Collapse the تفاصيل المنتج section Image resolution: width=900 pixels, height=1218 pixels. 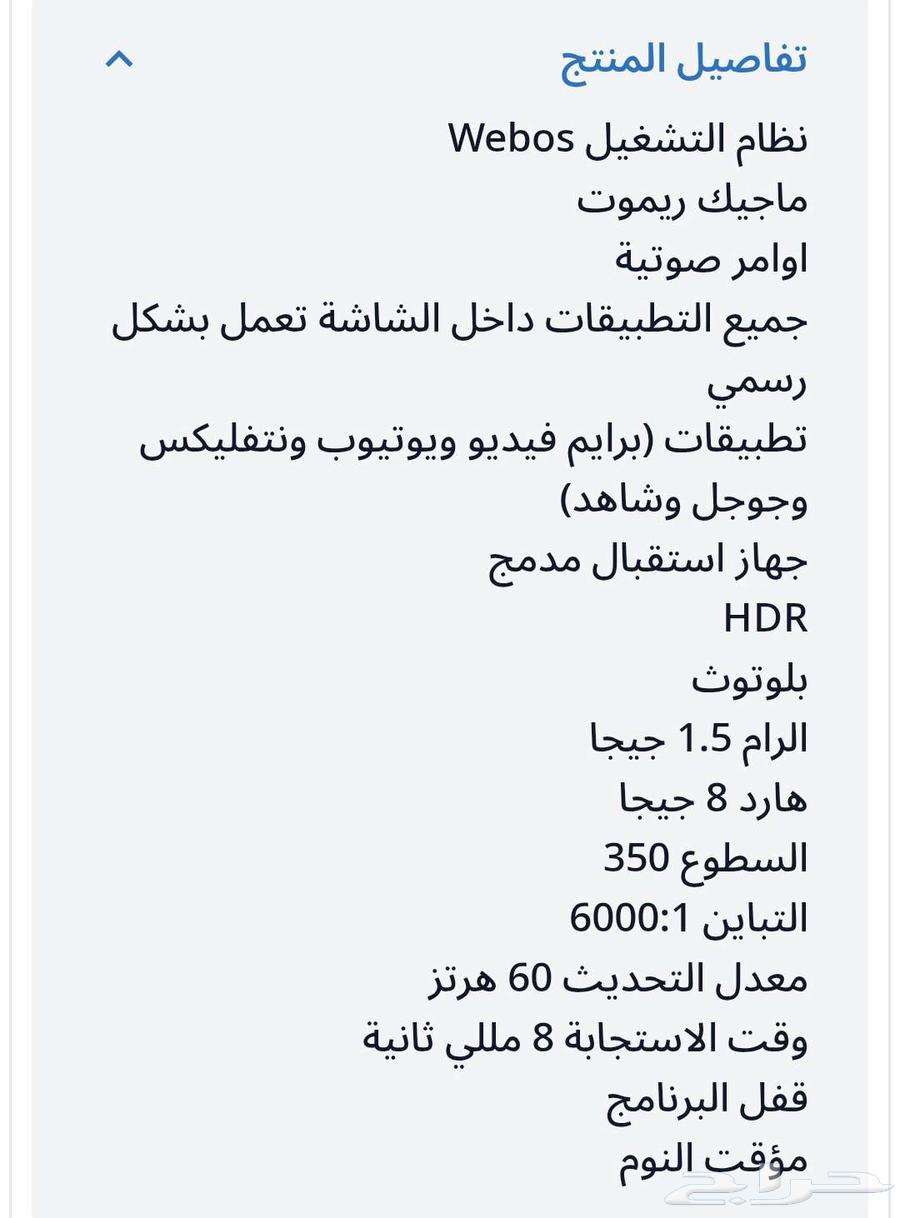coord(119,59)
